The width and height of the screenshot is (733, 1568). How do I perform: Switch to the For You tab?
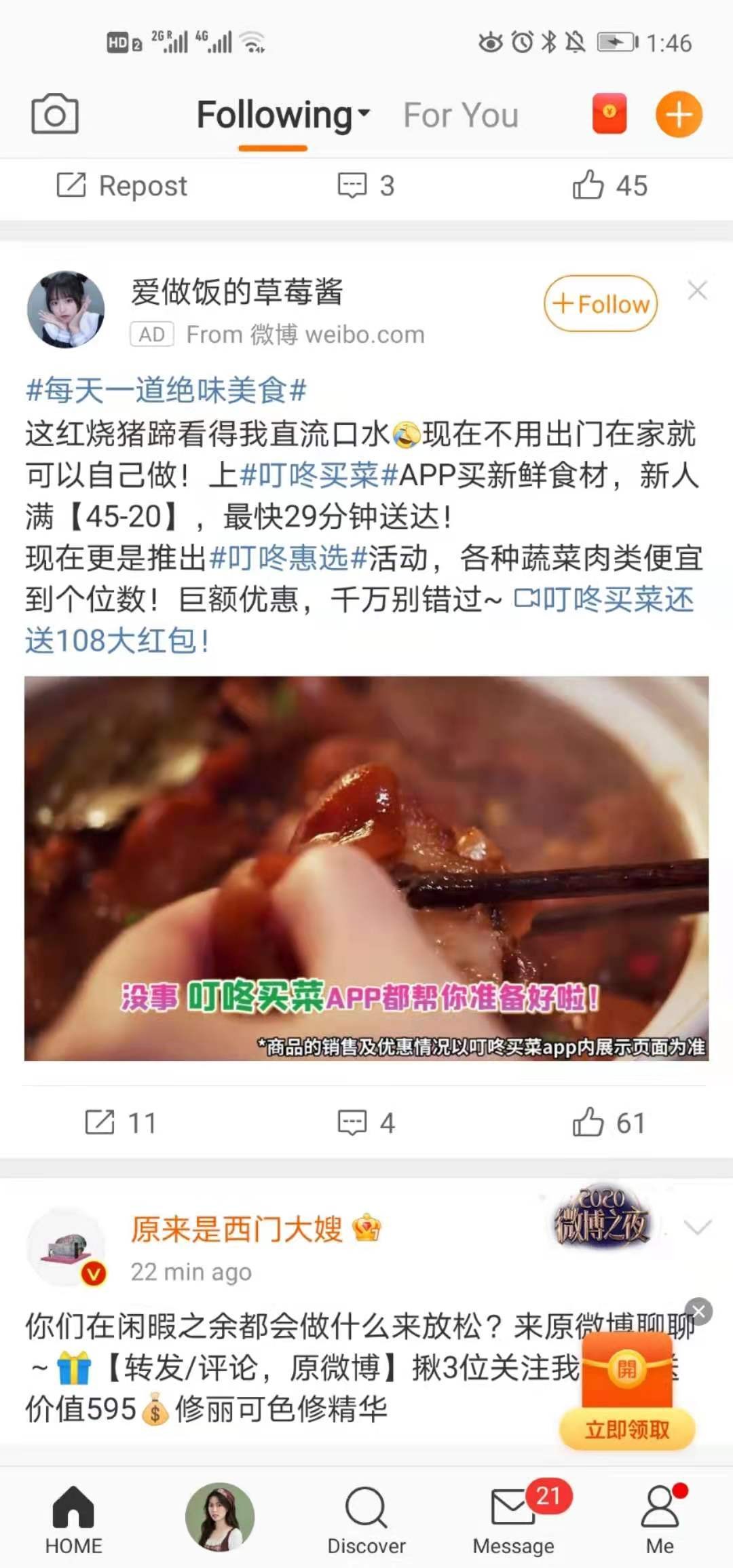(x=461, y=115)
